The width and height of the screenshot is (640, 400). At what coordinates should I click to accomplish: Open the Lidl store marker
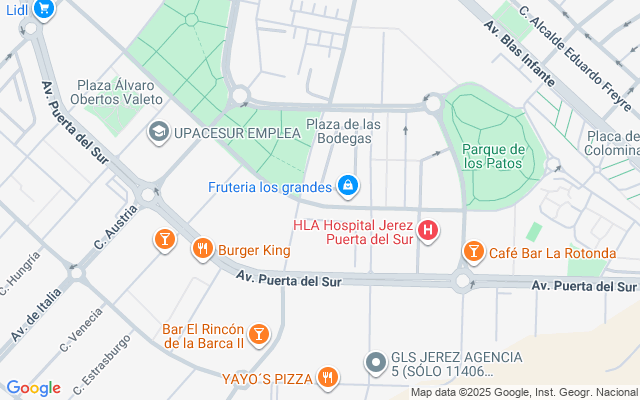43,9
